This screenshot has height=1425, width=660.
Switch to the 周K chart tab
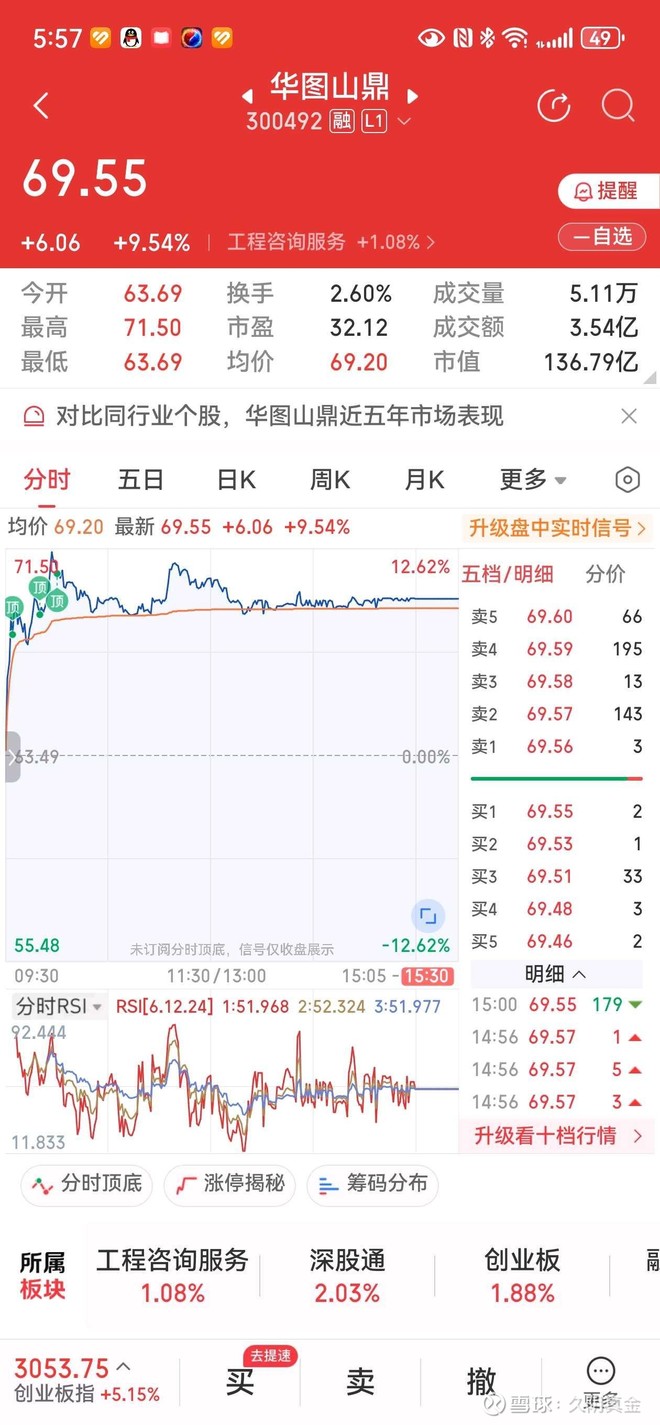tap(330, 480)
